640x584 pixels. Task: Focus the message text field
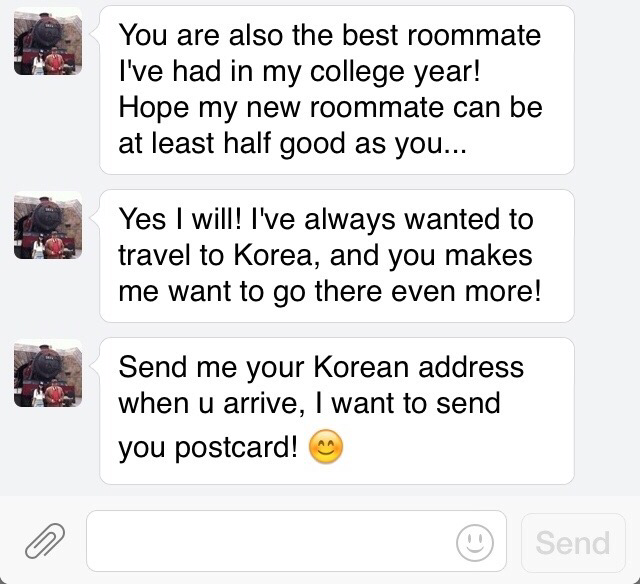270,543
